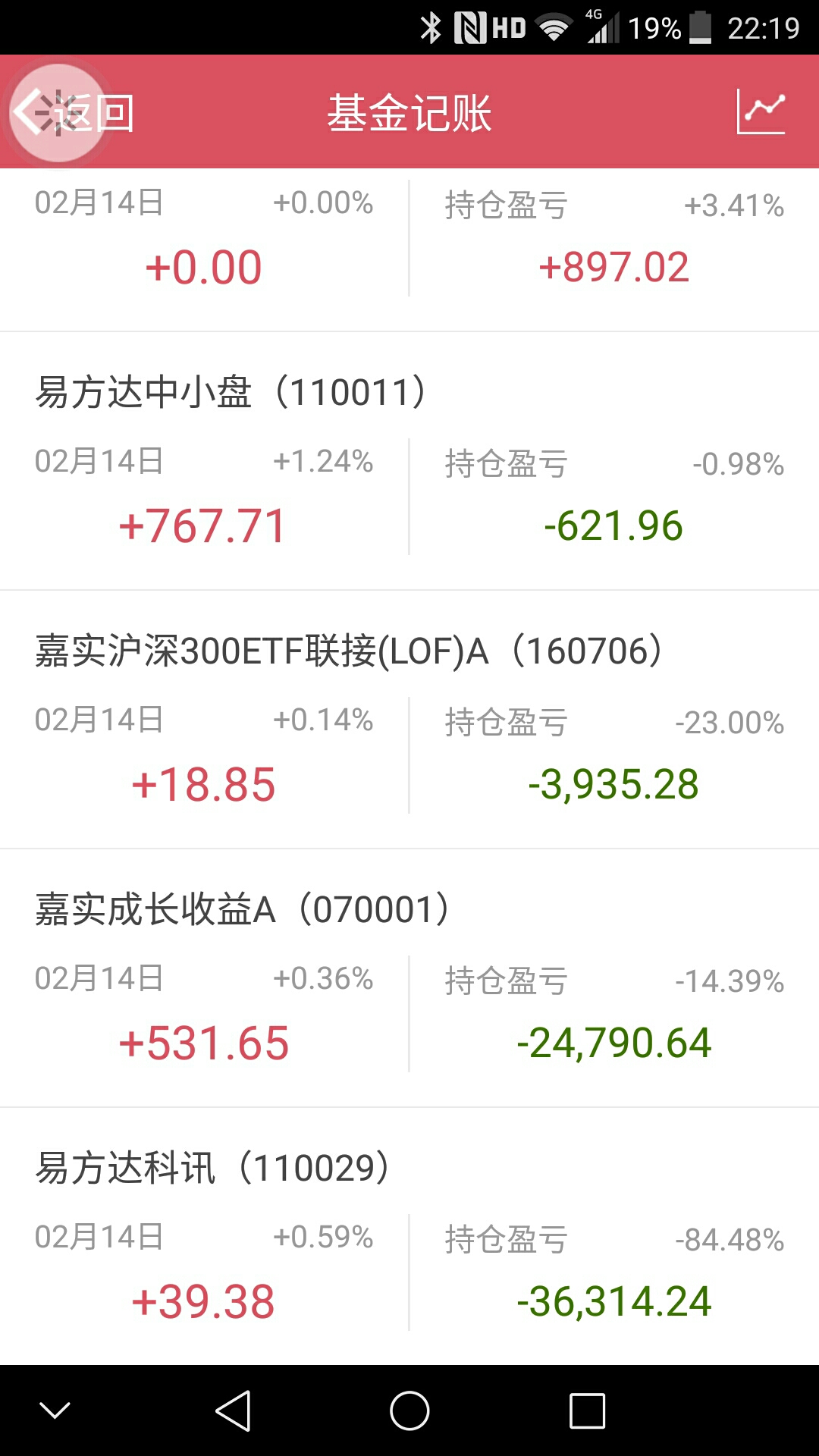Tap the system back triangle

click(x=233, y=1411)
